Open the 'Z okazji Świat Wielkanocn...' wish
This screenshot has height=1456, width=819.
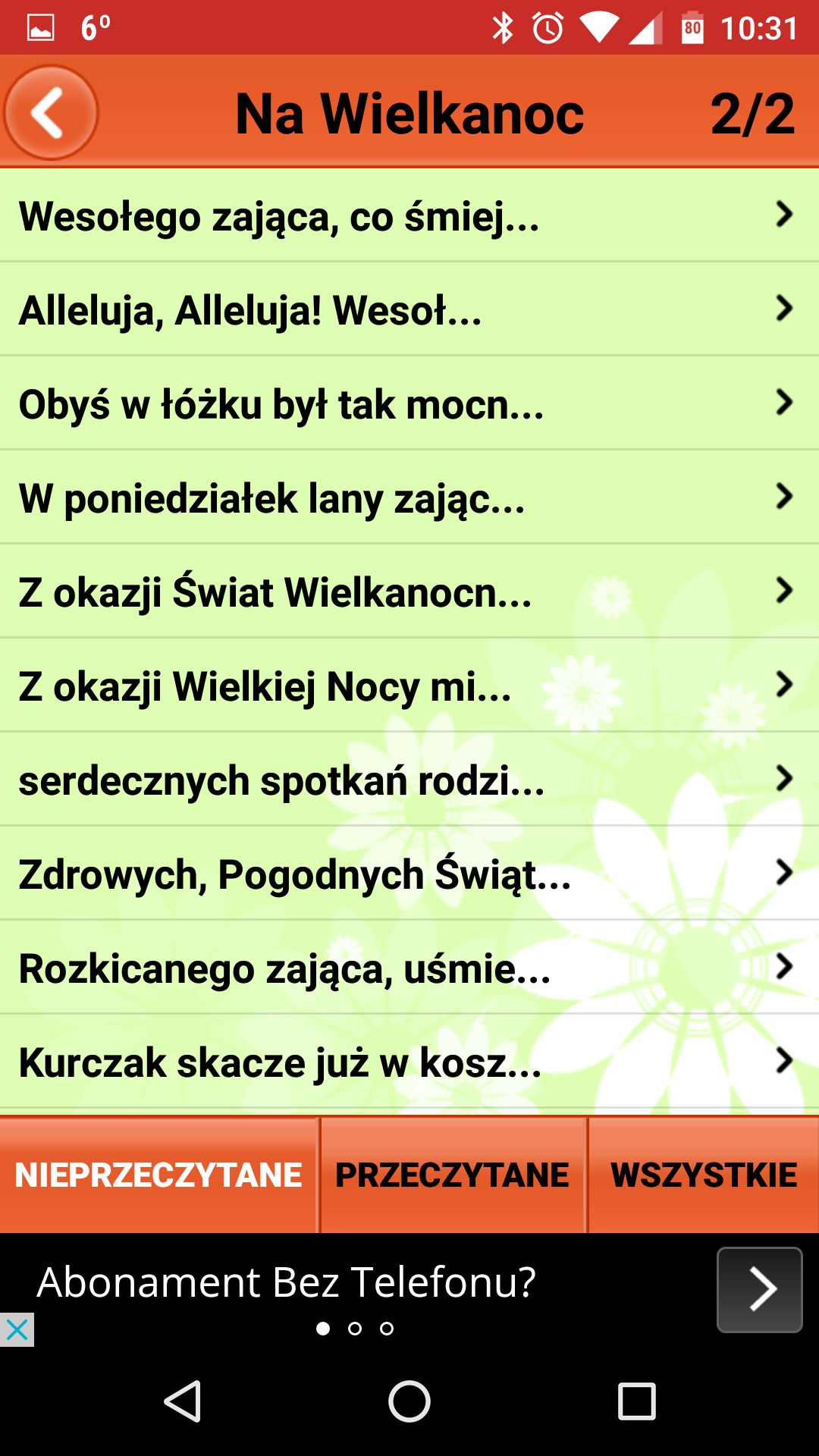(409, 591)
